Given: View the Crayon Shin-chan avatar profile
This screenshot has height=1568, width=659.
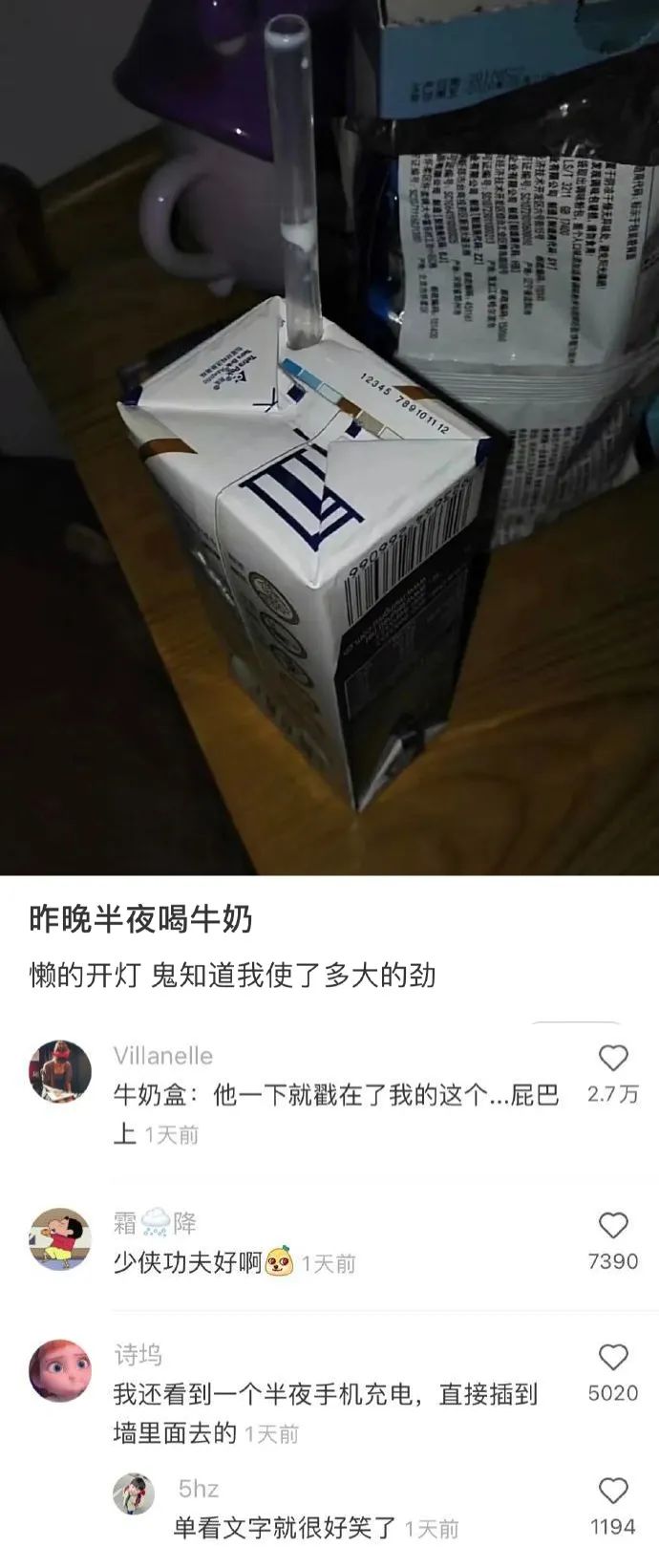Looking at the screenshot, I should coord(61,1239).
